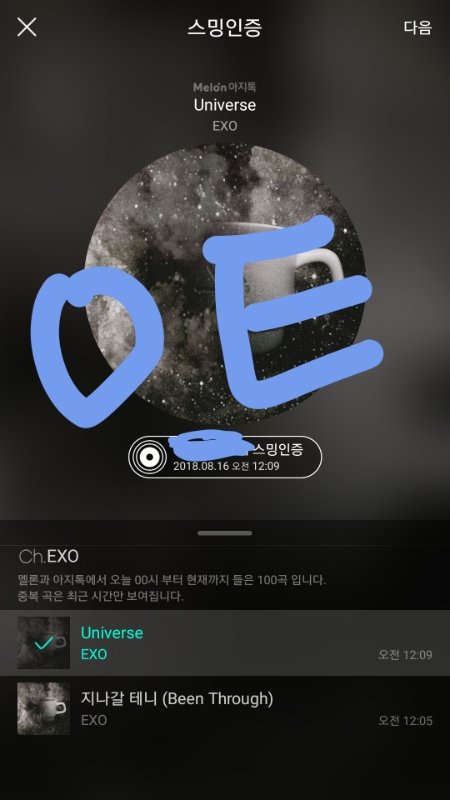Tap 다음 to proceed
450x800 pixels.
coord(418,27)
